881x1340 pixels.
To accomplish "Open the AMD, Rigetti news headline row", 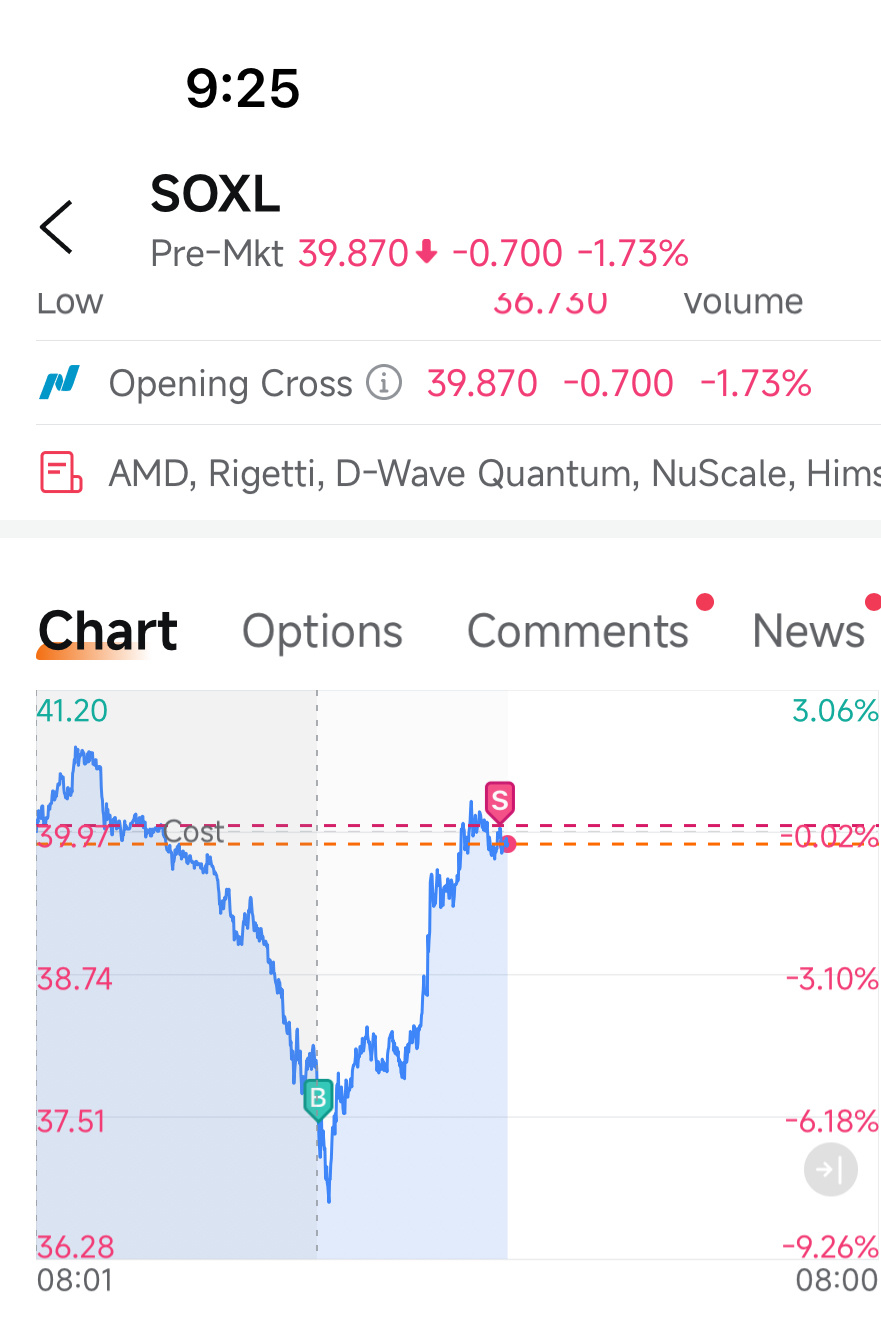I will pyautogui.click(x=458, y=472).
